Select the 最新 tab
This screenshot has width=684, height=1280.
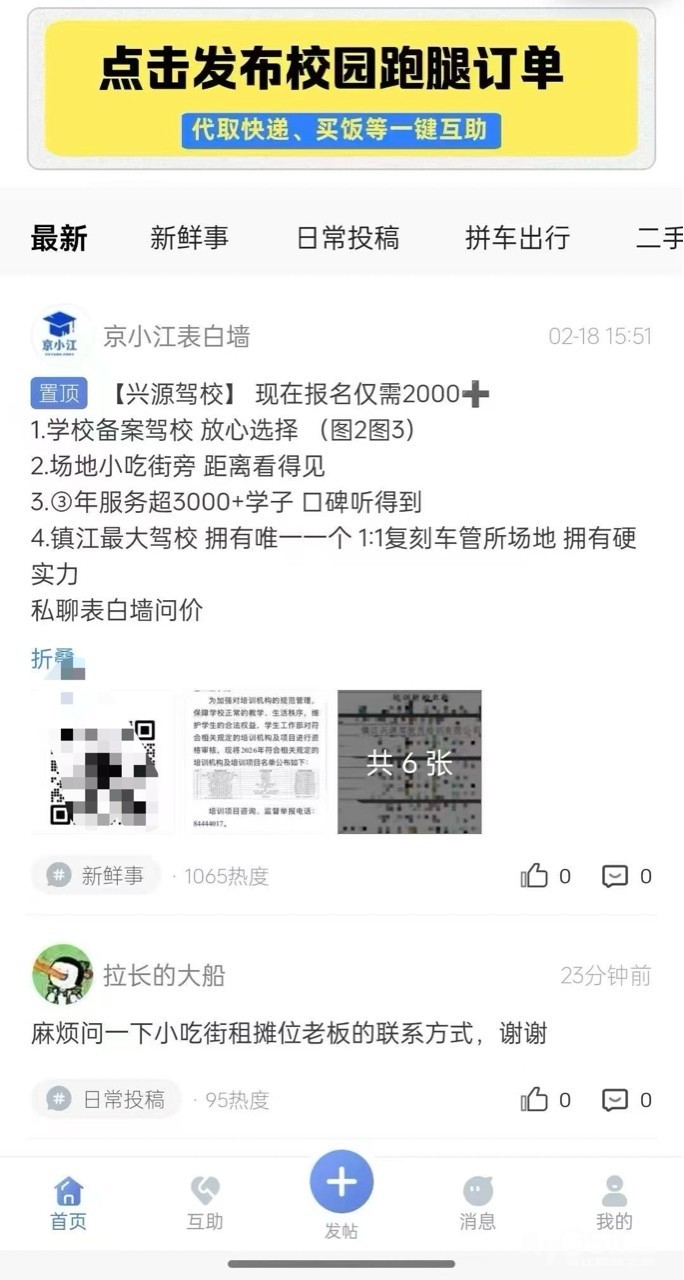(59, 238)
